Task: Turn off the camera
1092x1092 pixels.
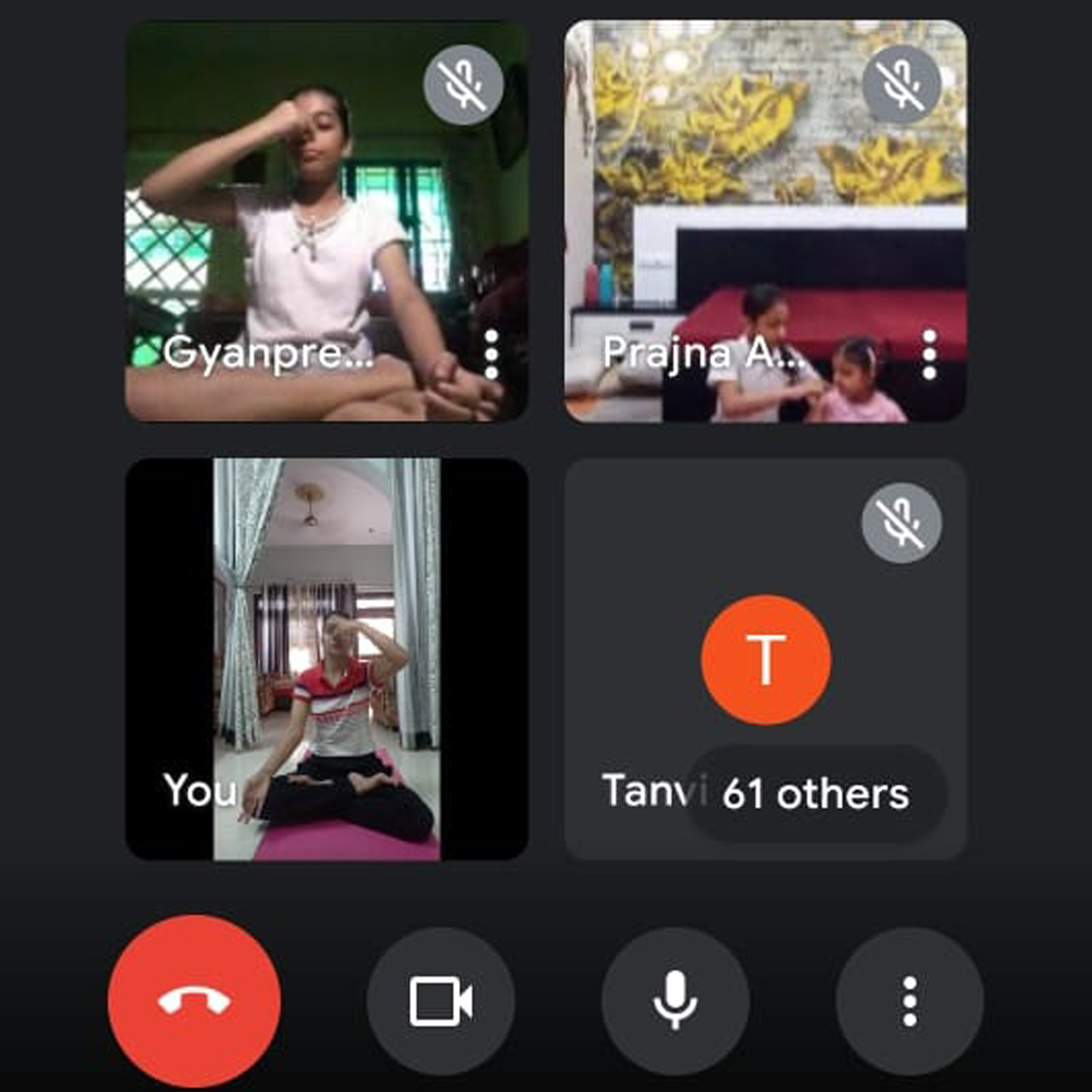Action: pyautogui.click(x=440, y=1001)
